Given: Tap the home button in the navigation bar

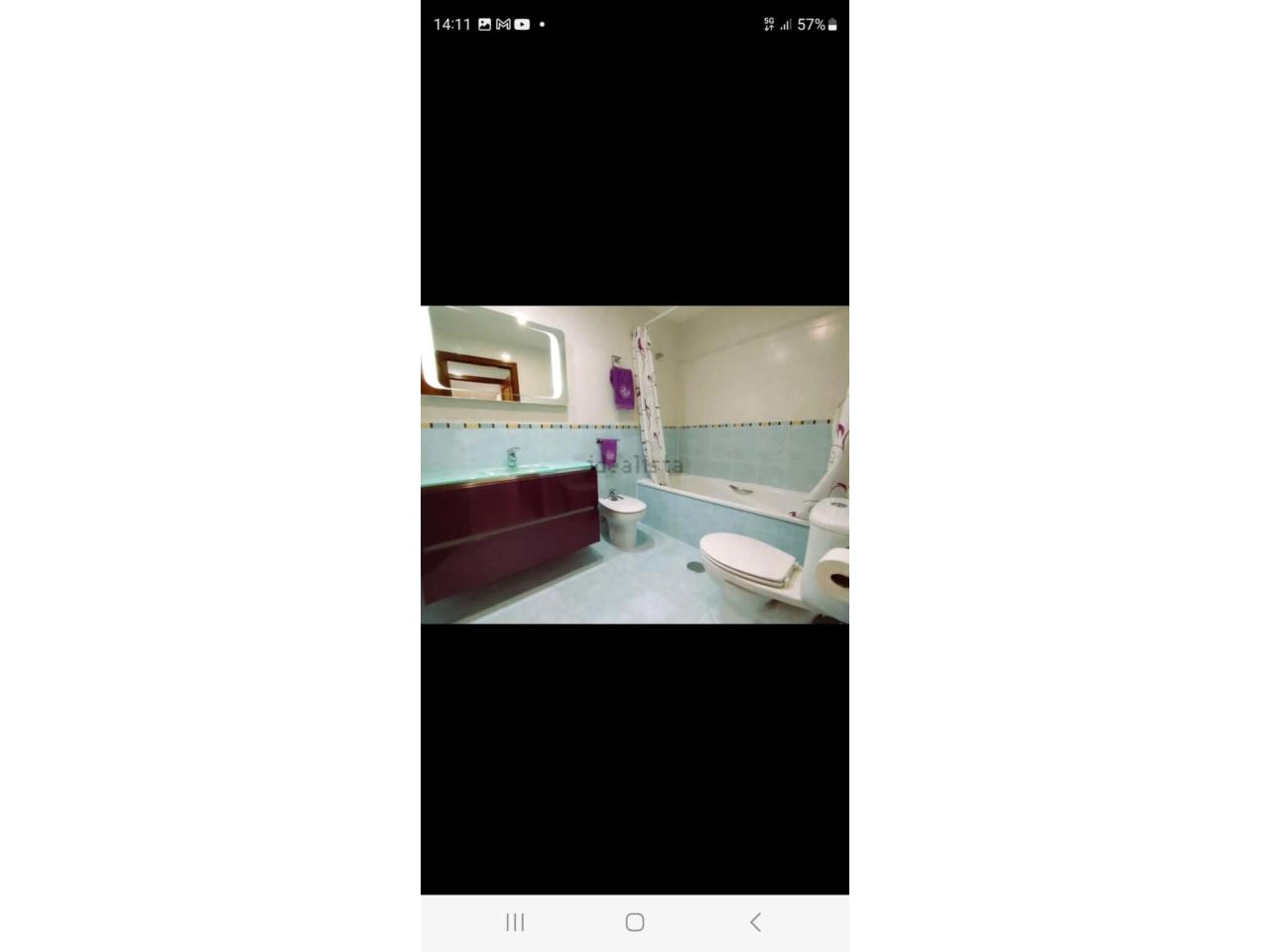Looking at the screenshot, I should [635, 922].
